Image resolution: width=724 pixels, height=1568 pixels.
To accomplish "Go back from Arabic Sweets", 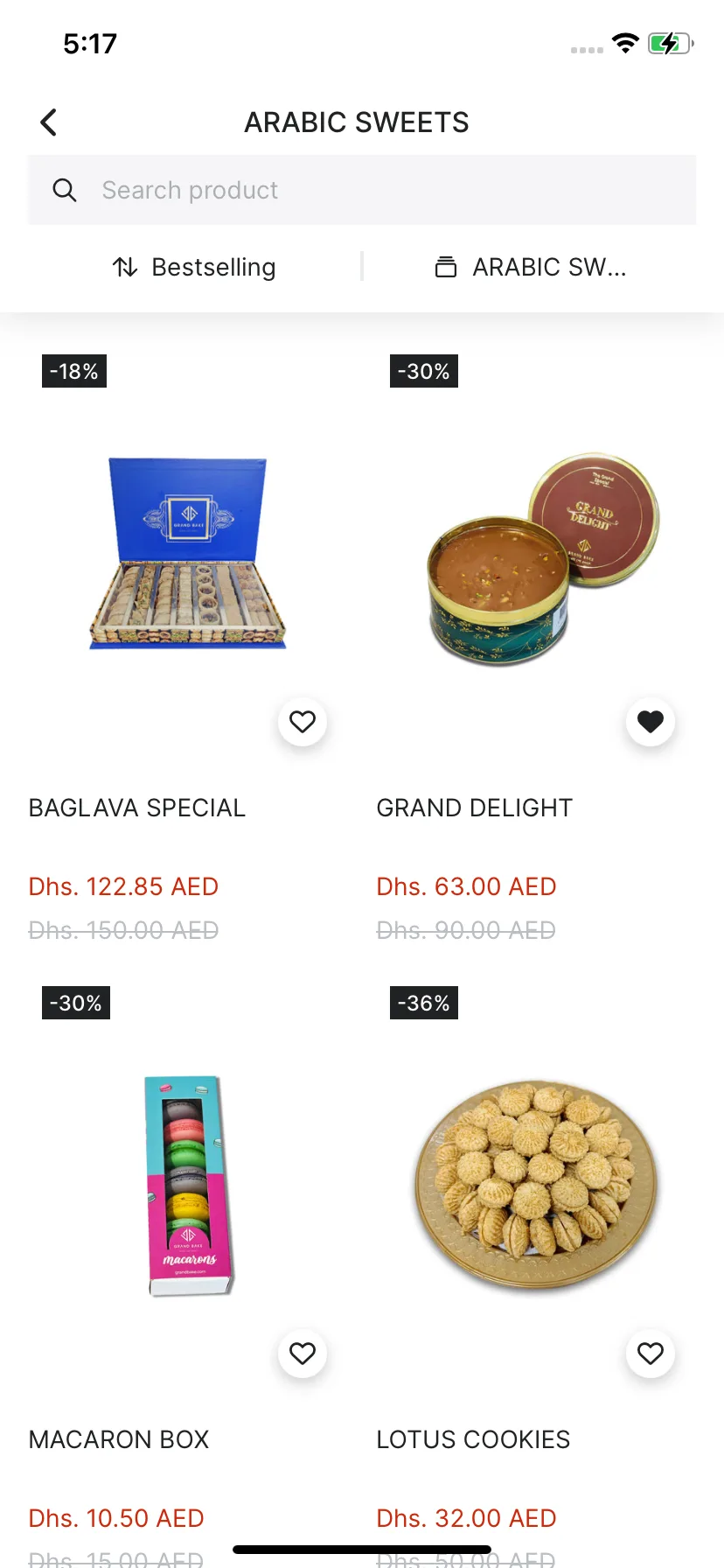I will [49, 122].
